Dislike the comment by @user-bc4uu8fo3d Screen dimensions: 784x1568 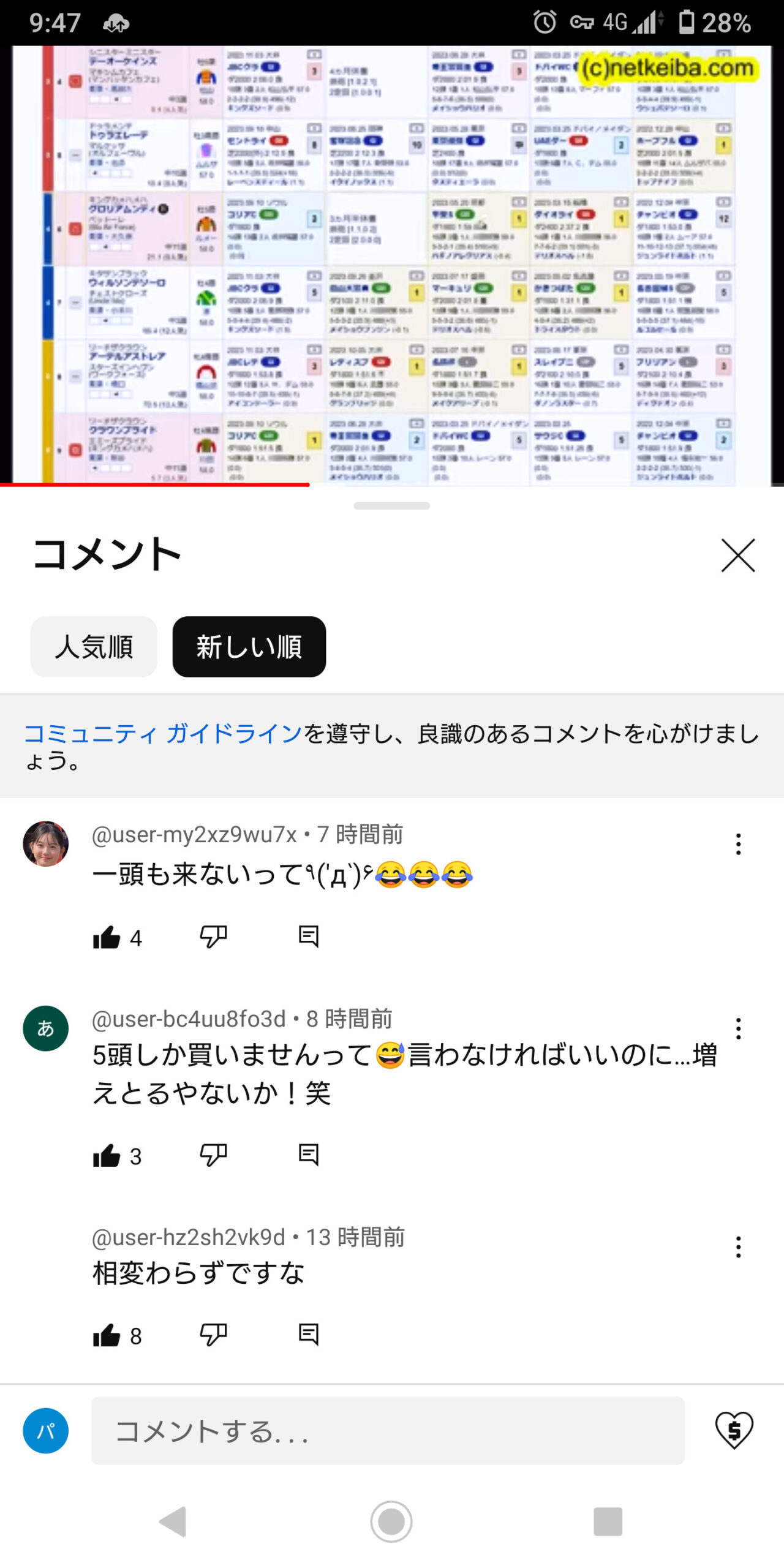coord(213,1155)
